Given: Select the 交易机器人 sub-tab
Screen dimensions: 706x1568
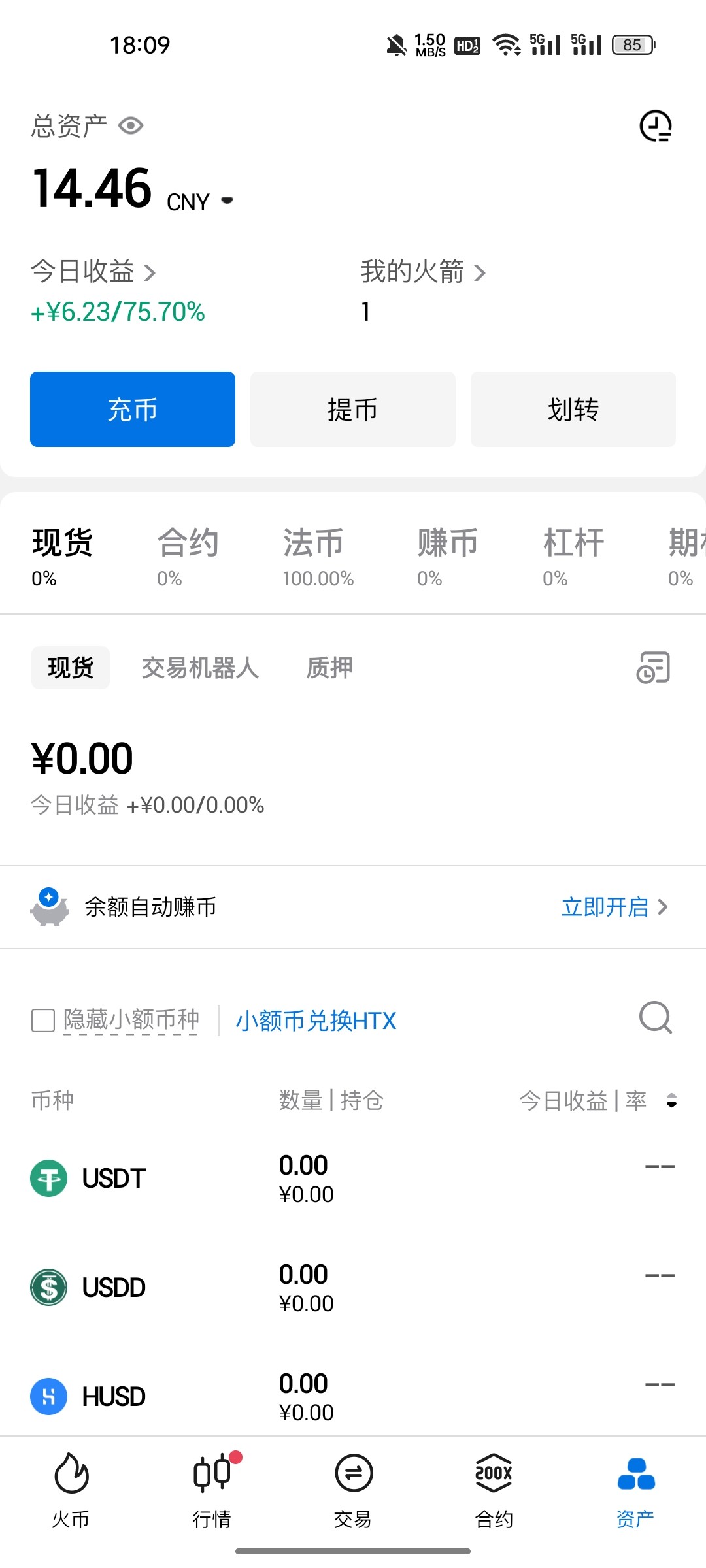Looking at the screenshot, I should pyautogui.click(x=200, y=668).
